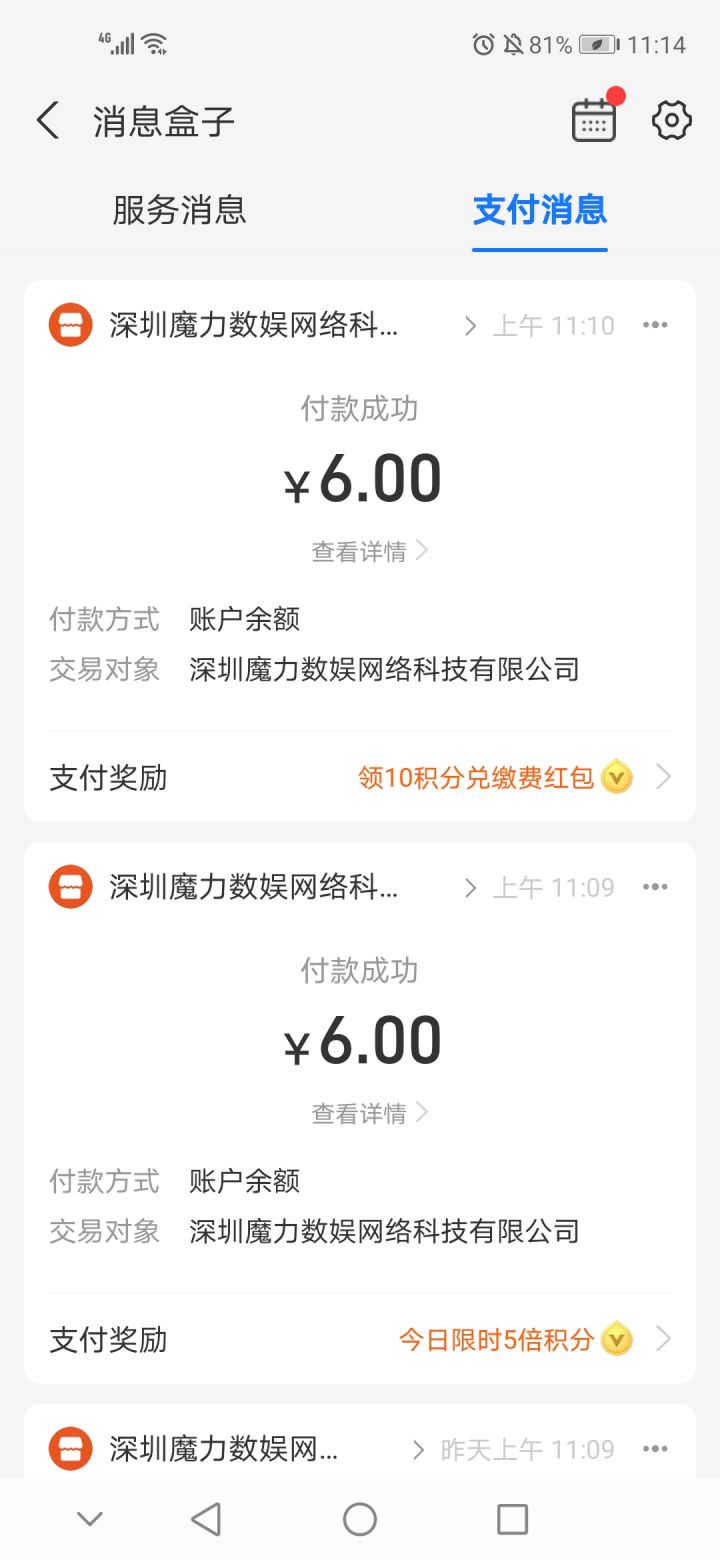Tap the chevron at the end of 支付奖励 row
Image resolution: width=720 pixels, height=1560 pixels.
662,777
